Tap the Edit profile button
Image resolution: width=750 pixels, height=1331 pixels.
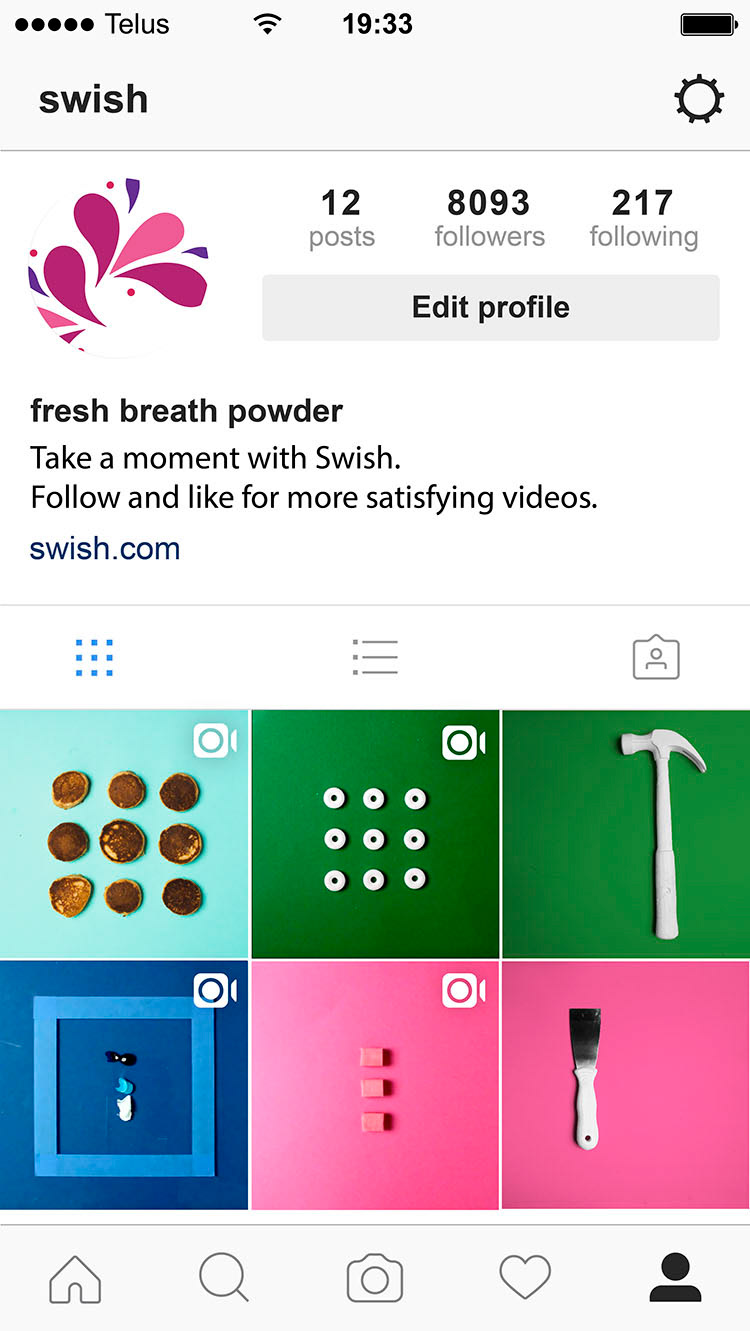(x=490, y=307)
